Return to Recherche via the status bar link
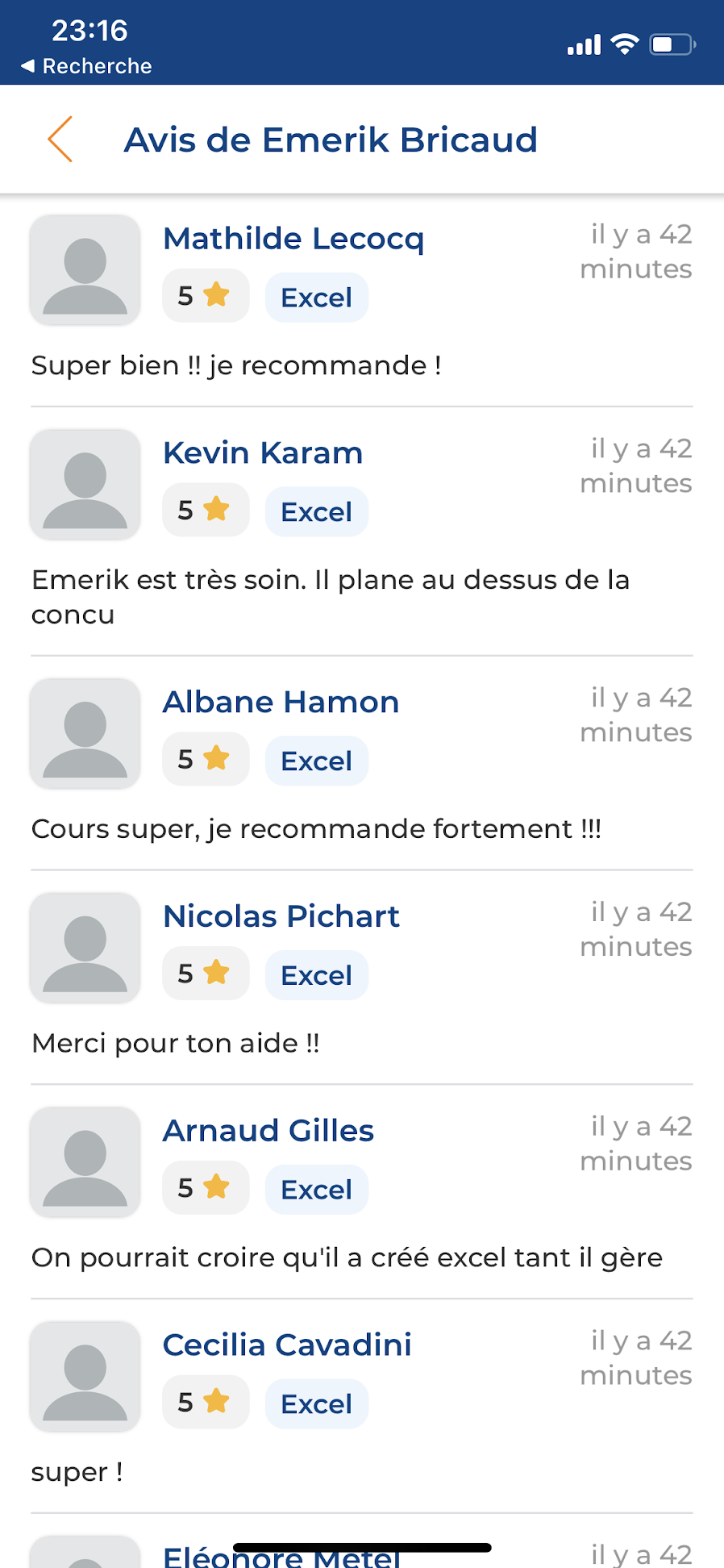 tap(86, 66)
